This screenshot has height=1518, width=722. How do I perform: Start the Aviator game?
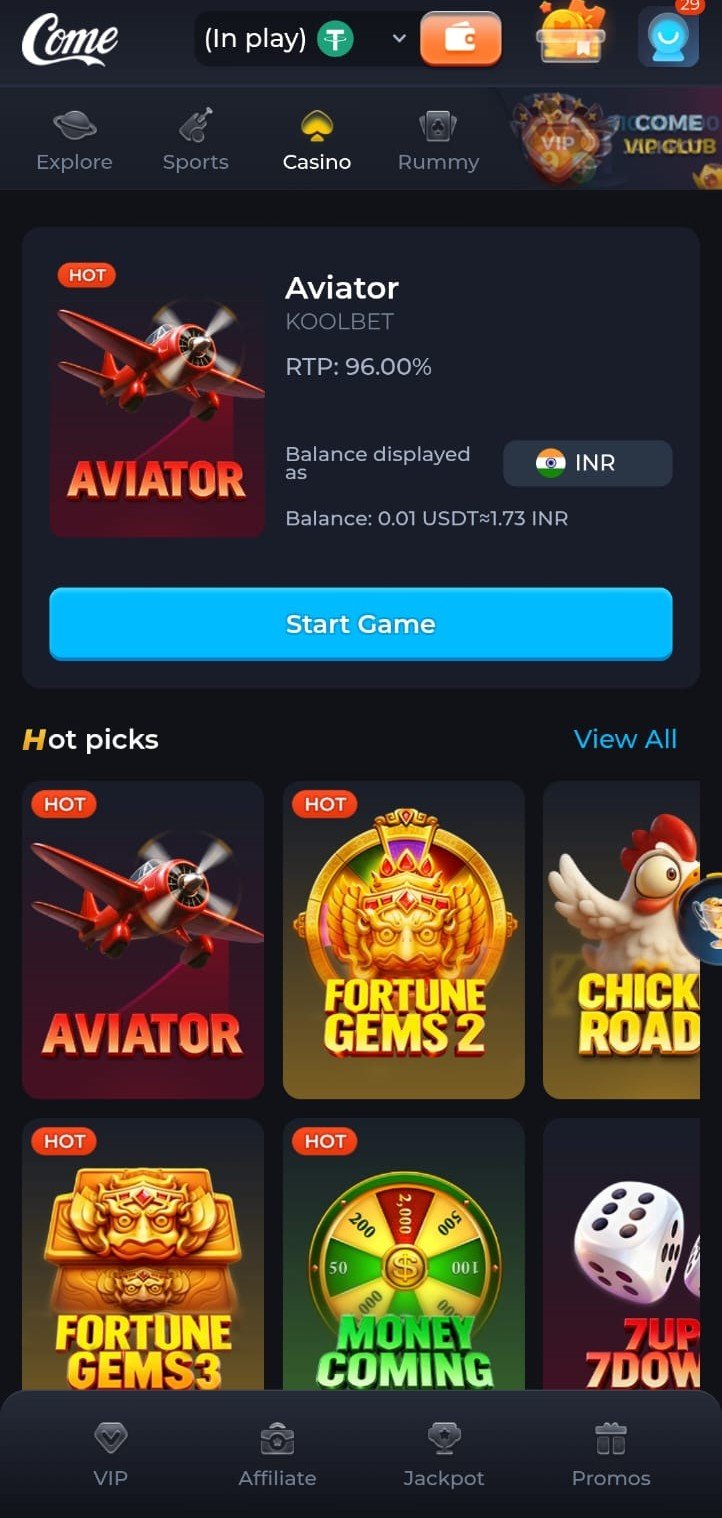pyautogui.click(x=360, y=624)
